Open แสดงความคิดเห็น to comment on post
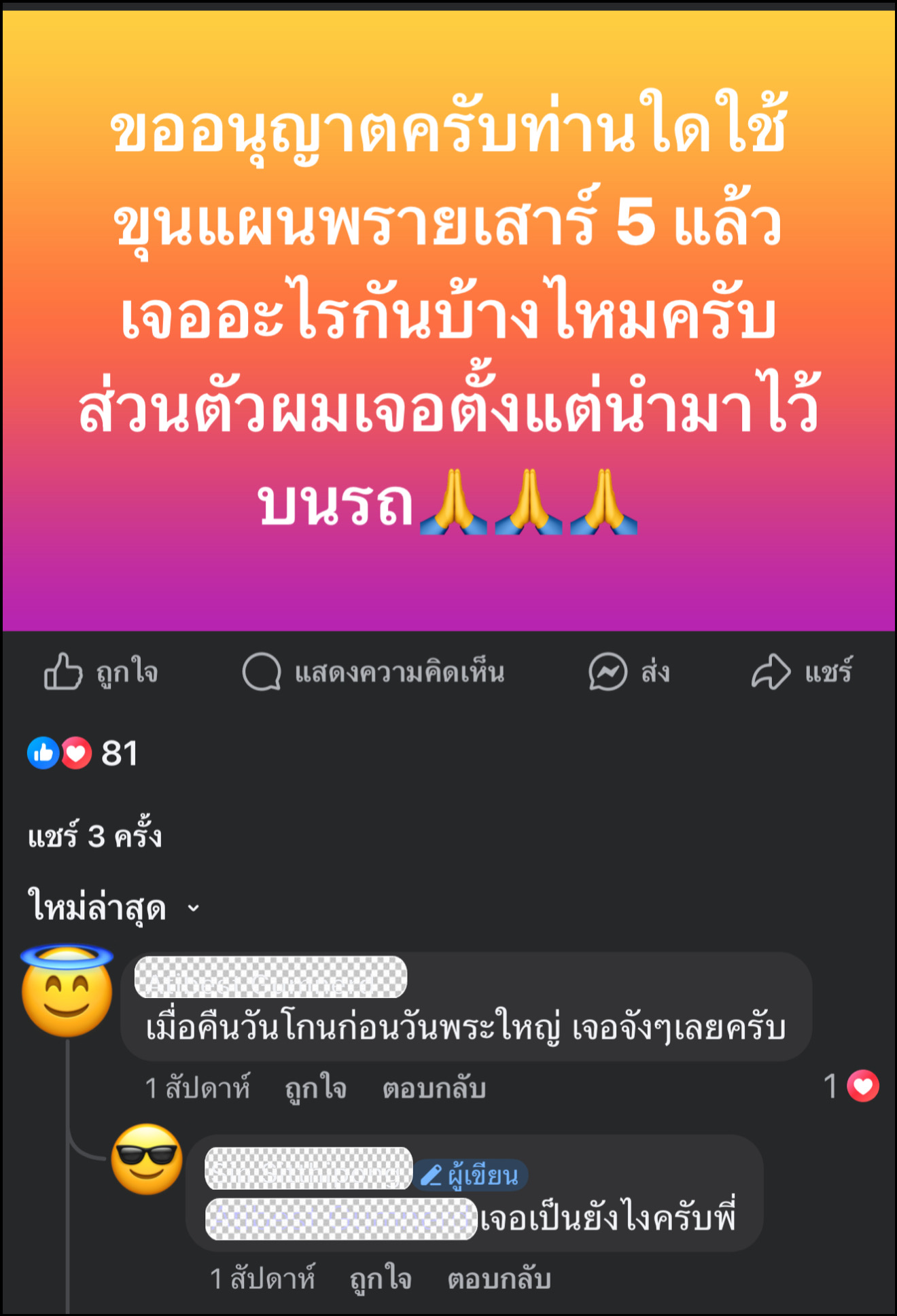897x1316 pixels. [x=373, y=673]
